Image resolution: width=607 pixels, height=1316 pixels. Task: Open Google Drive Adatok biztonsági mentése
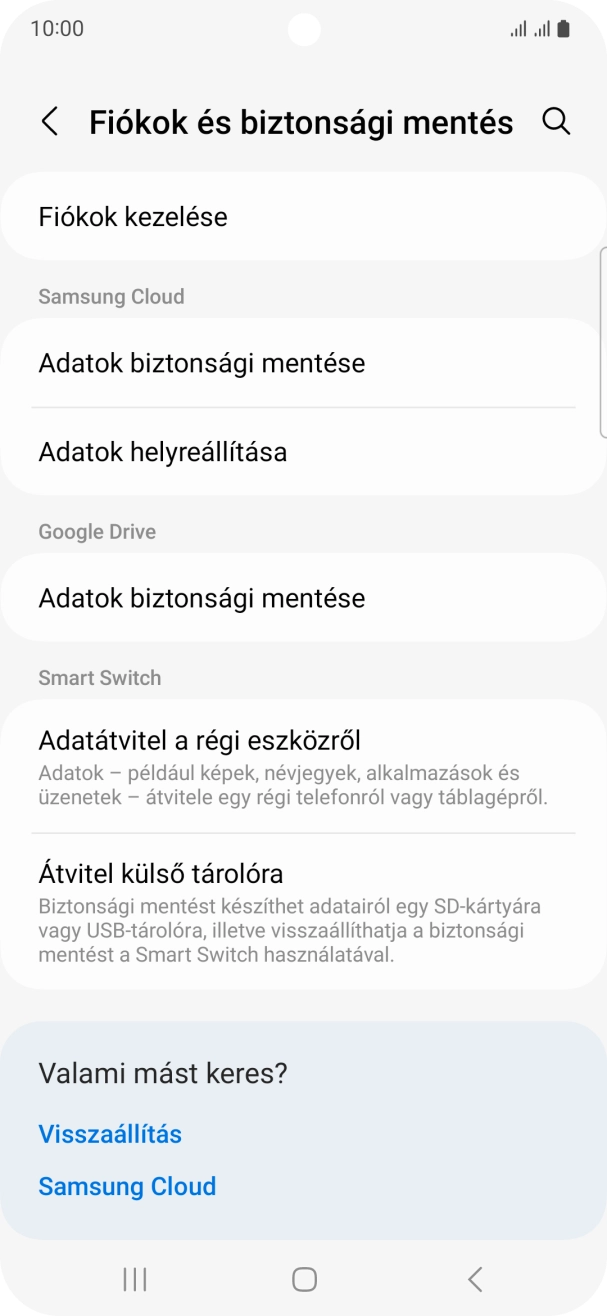point(303,598)
